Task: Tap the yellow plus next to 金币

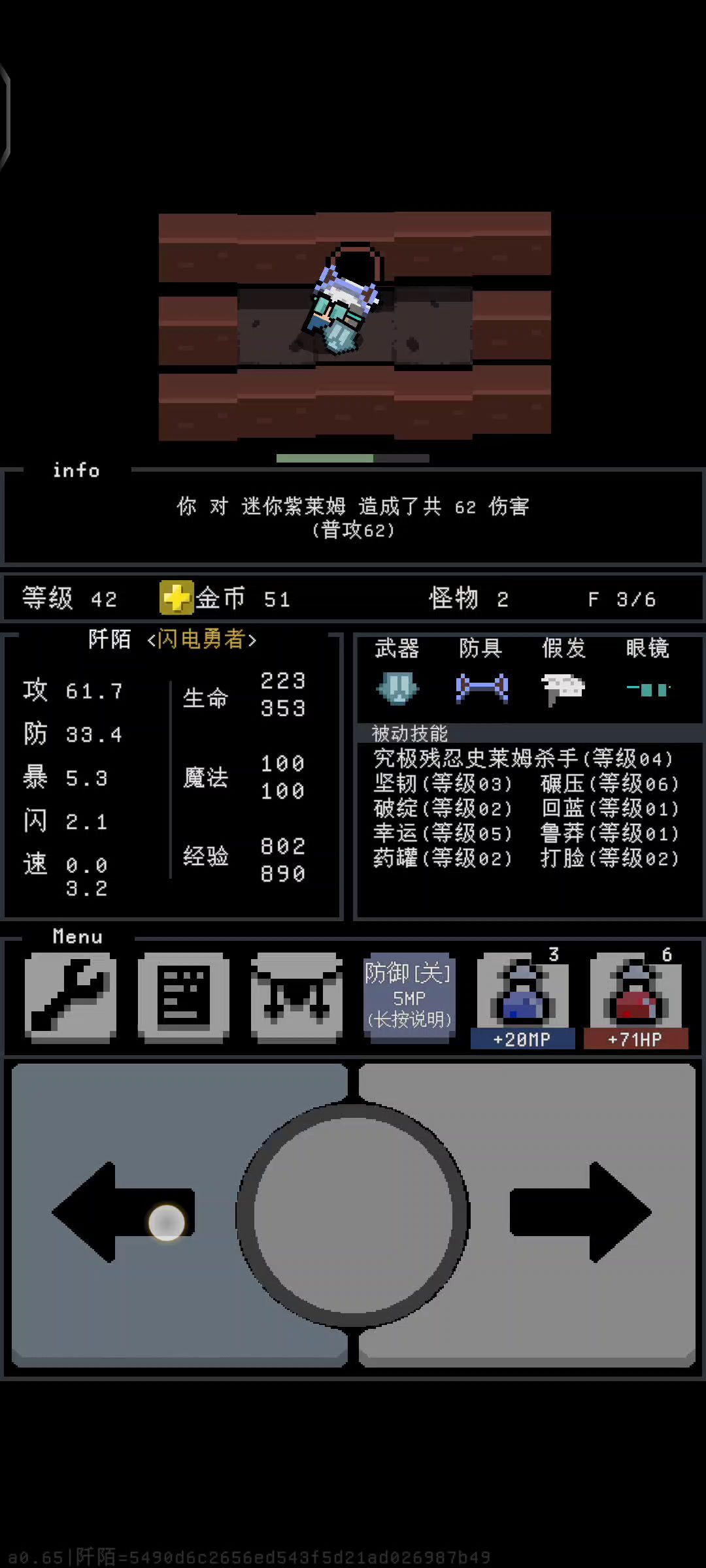Action: (176, 597)
